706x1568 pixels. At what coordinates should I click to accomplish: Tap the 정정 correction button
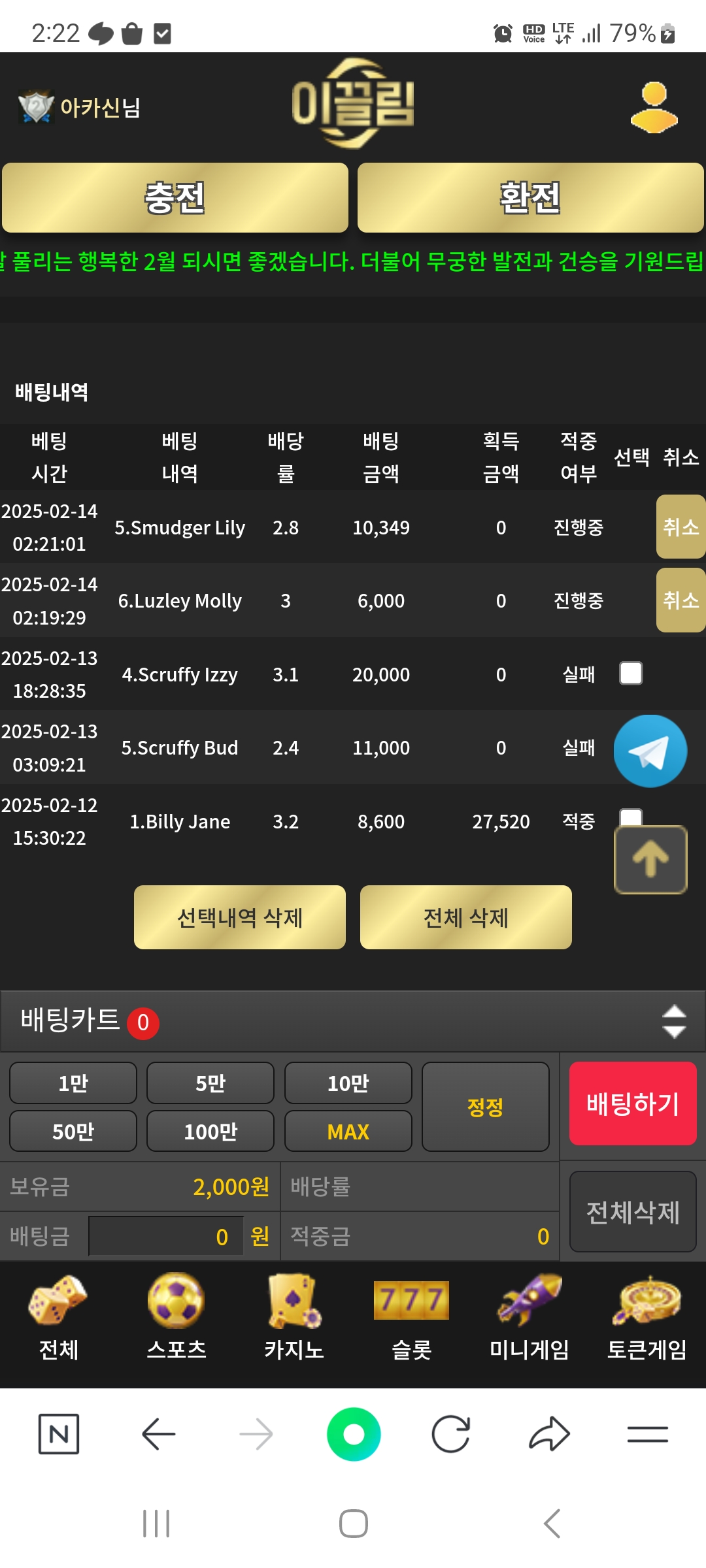pos(485,1107)
